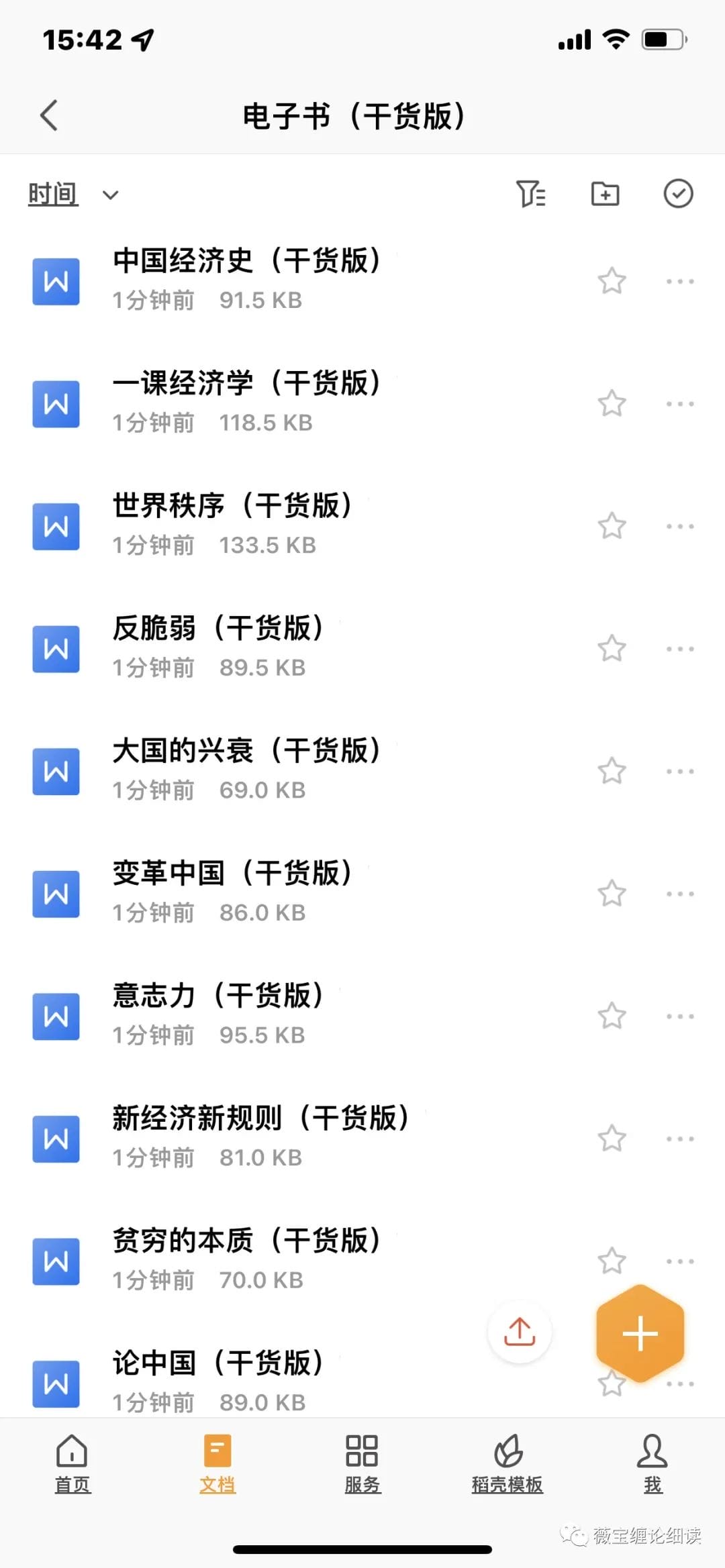The image size is (725, 1568).
Task: Tap the upload floating button
Action: point(520,1332)
